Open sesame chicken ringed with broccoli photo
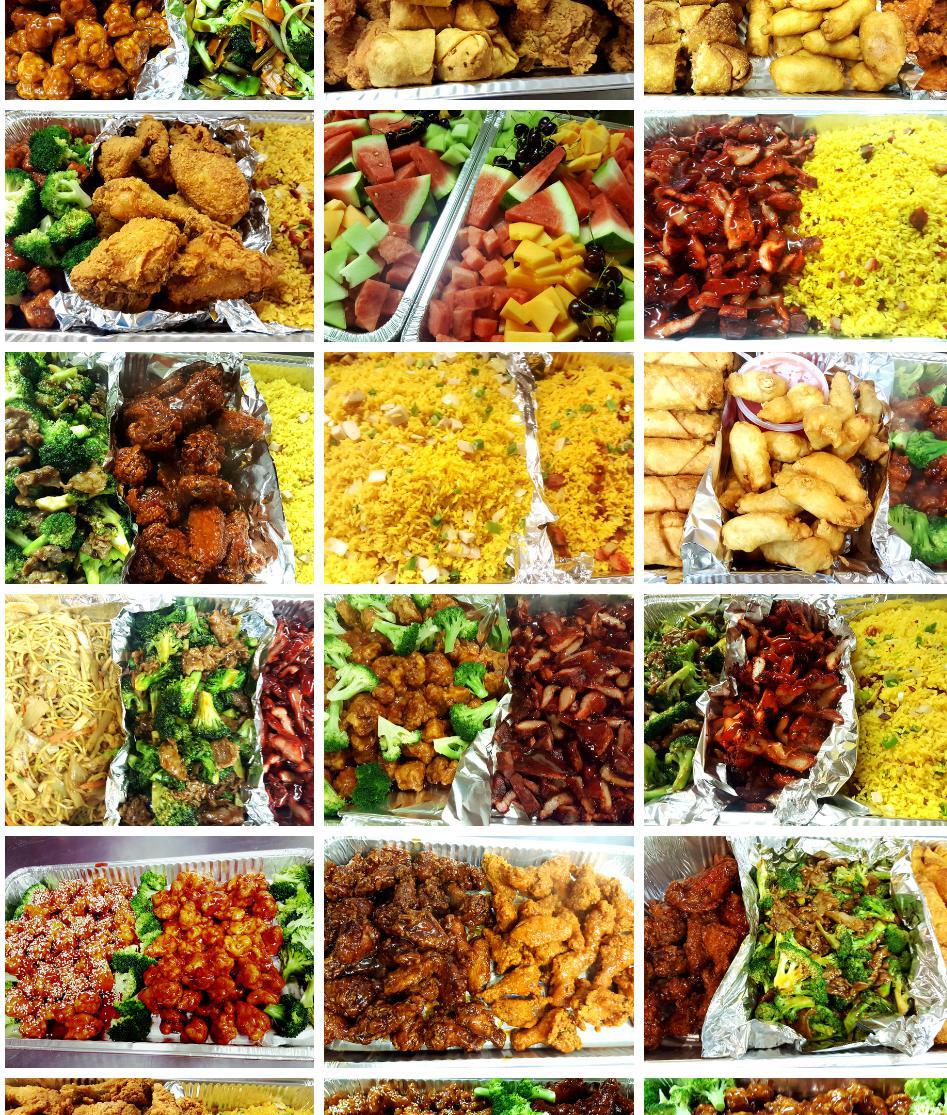 click(159, 951)
